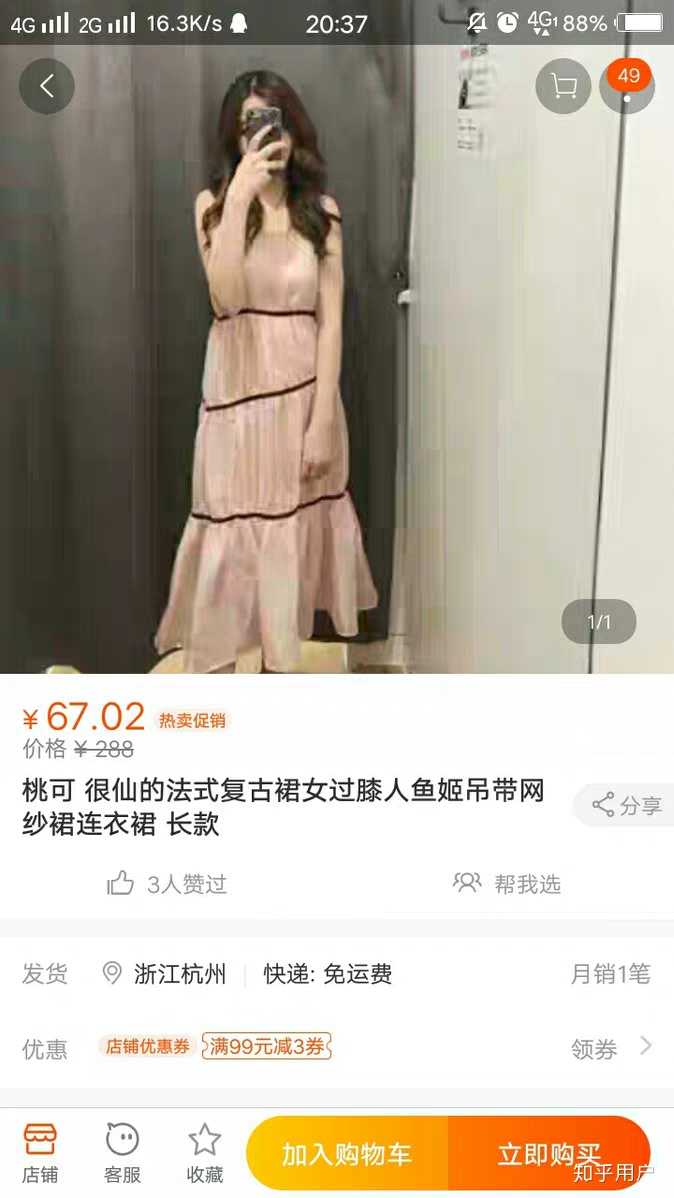The image size is (674, 1198).
Task: Tap 立即购买 to buy now
Action: (549, 1154)
